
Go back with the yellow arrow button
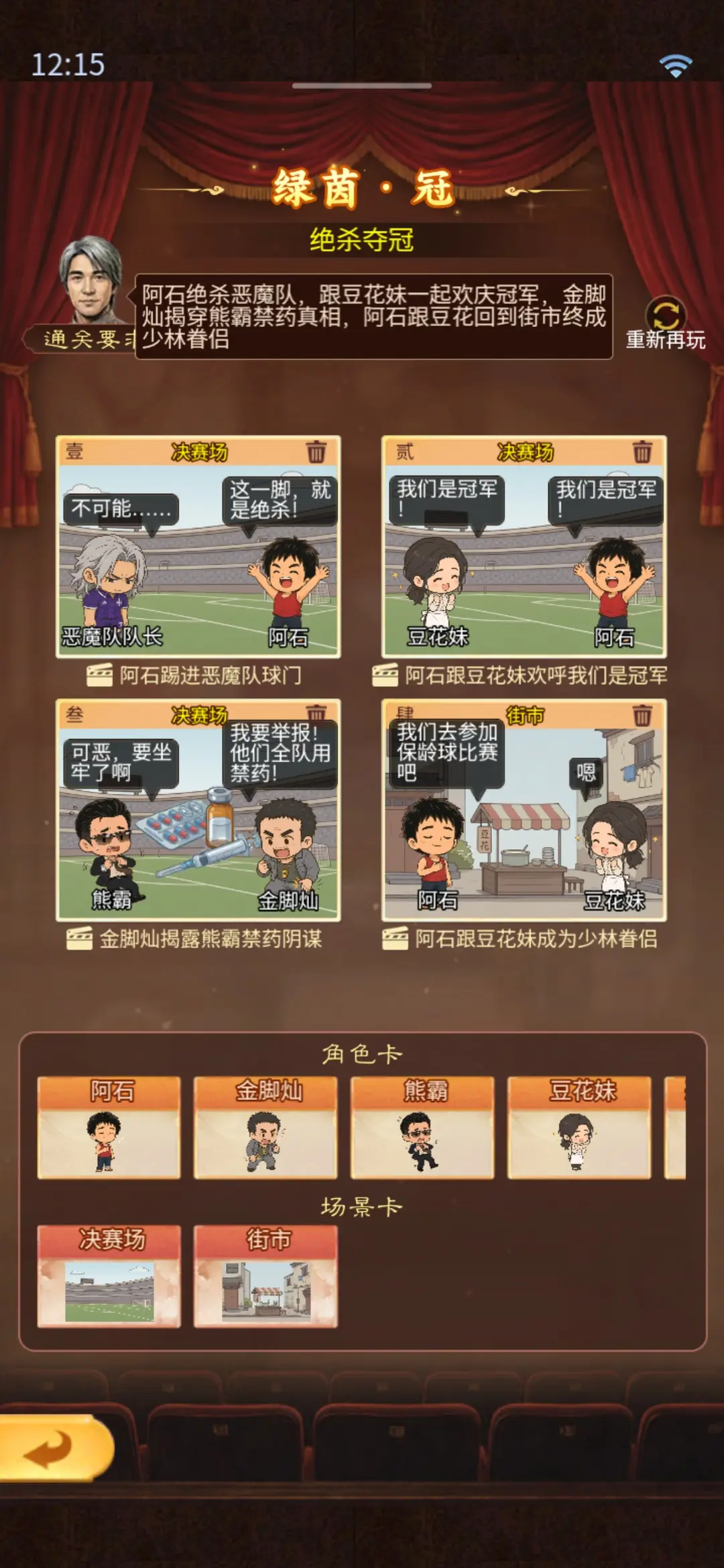56,1448
